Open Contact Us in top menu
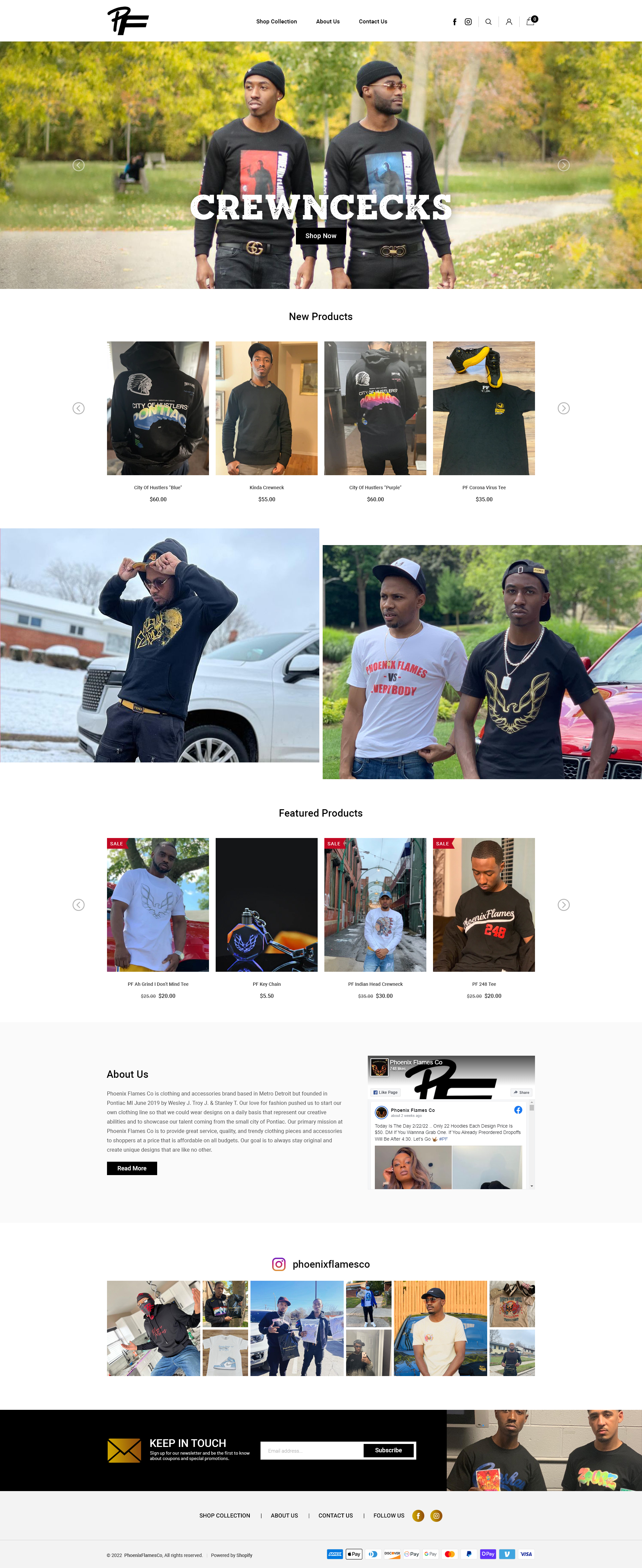642x1568 pixels. pyautogui.click(x=372, y=22)
